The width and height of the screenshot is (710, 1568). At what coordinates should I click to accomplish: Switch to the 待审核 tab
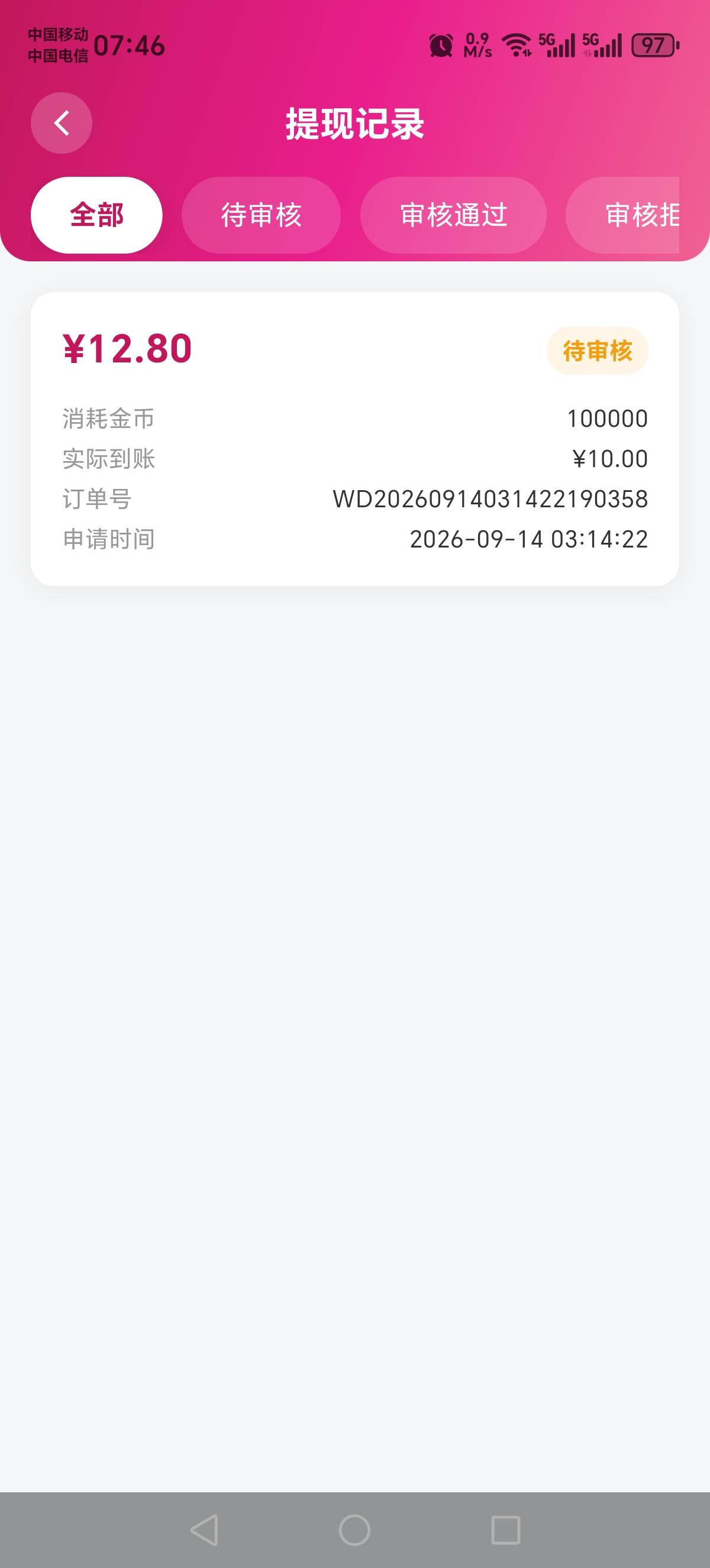click(x=260, y=215)
